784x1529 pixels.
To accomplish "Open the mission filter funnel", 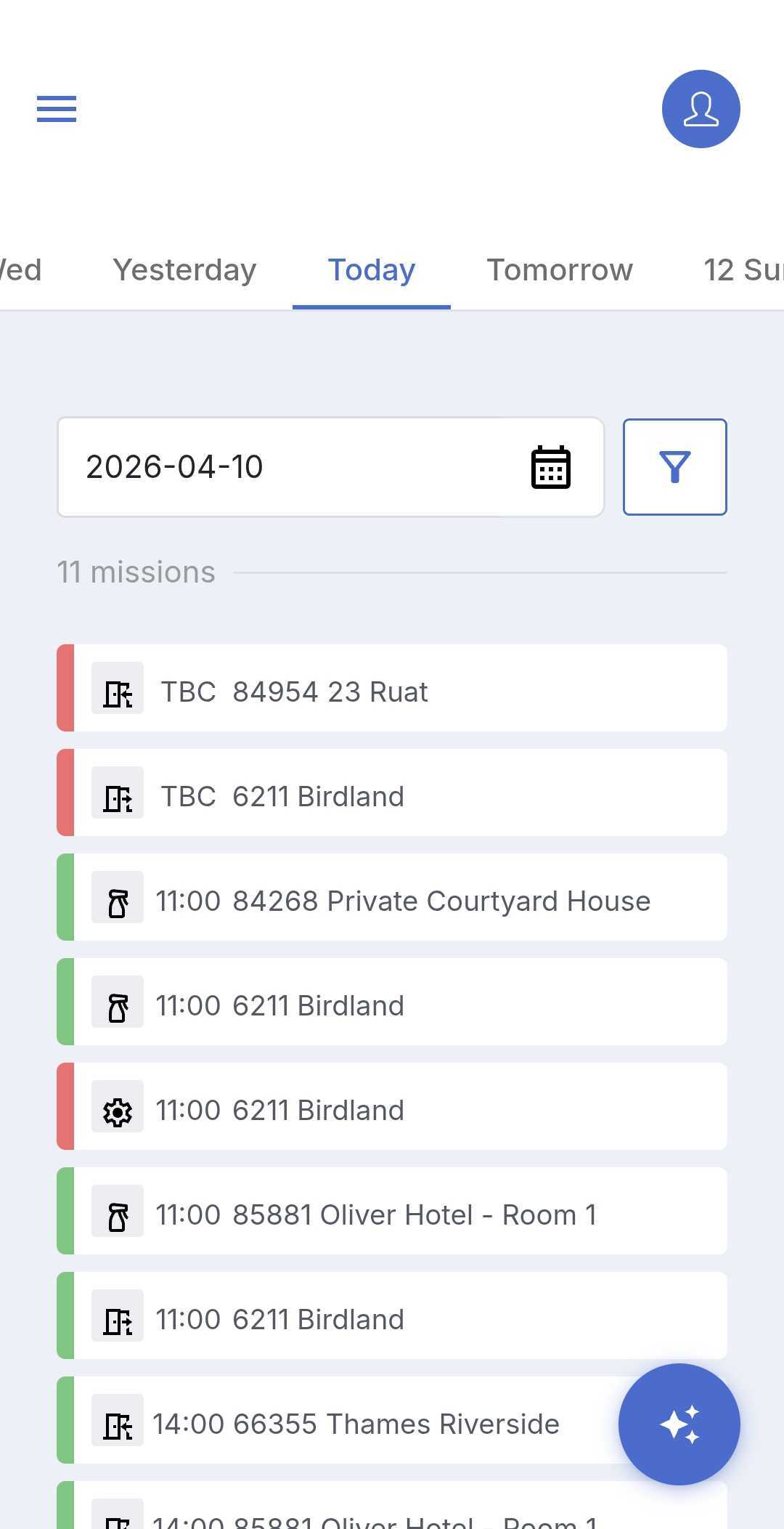I will pyautogui.click(x=674, y=467).
